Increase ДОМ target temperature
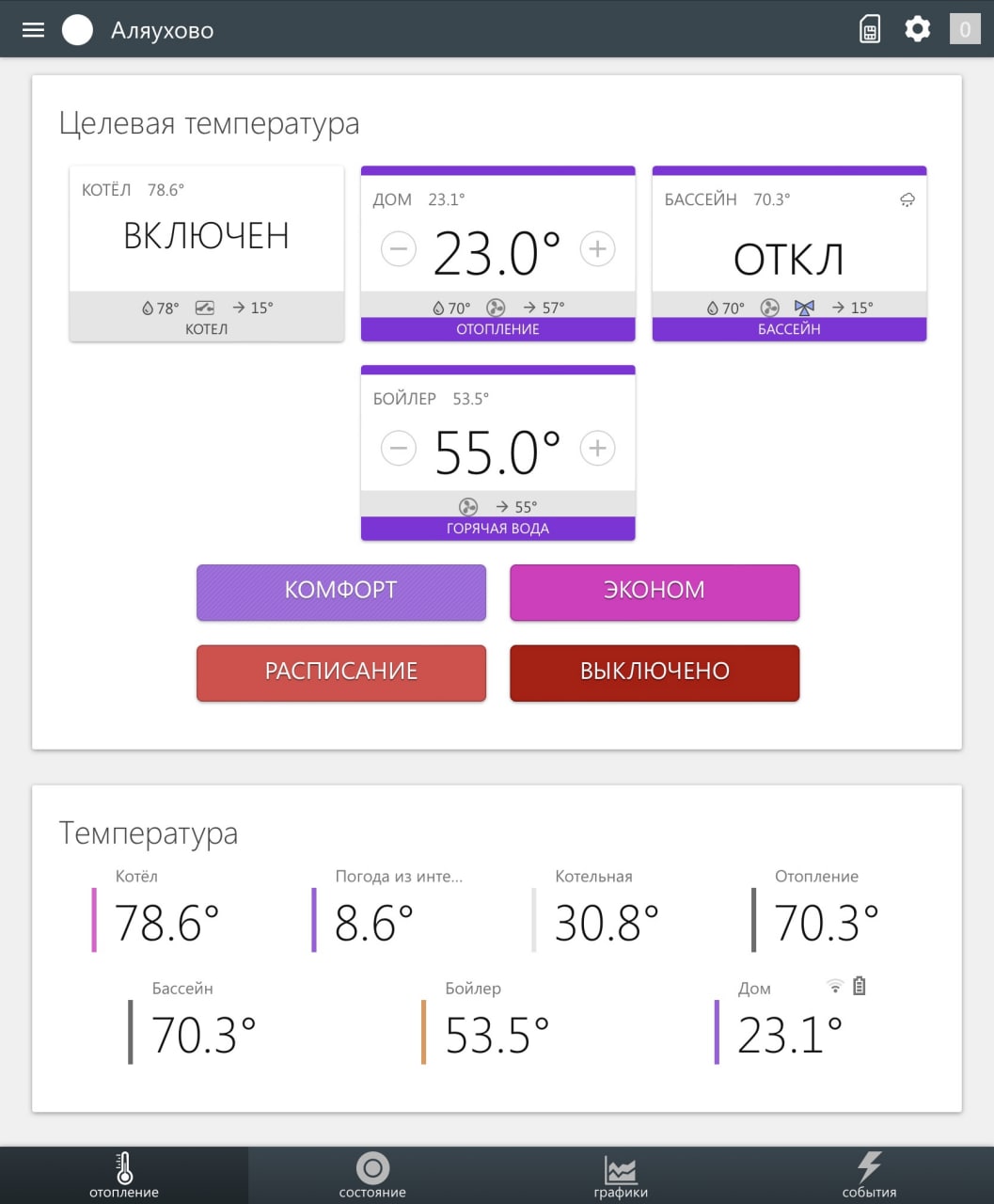Image resolution: width=994 pixels, height=1204 pixels. coord(597,249)
